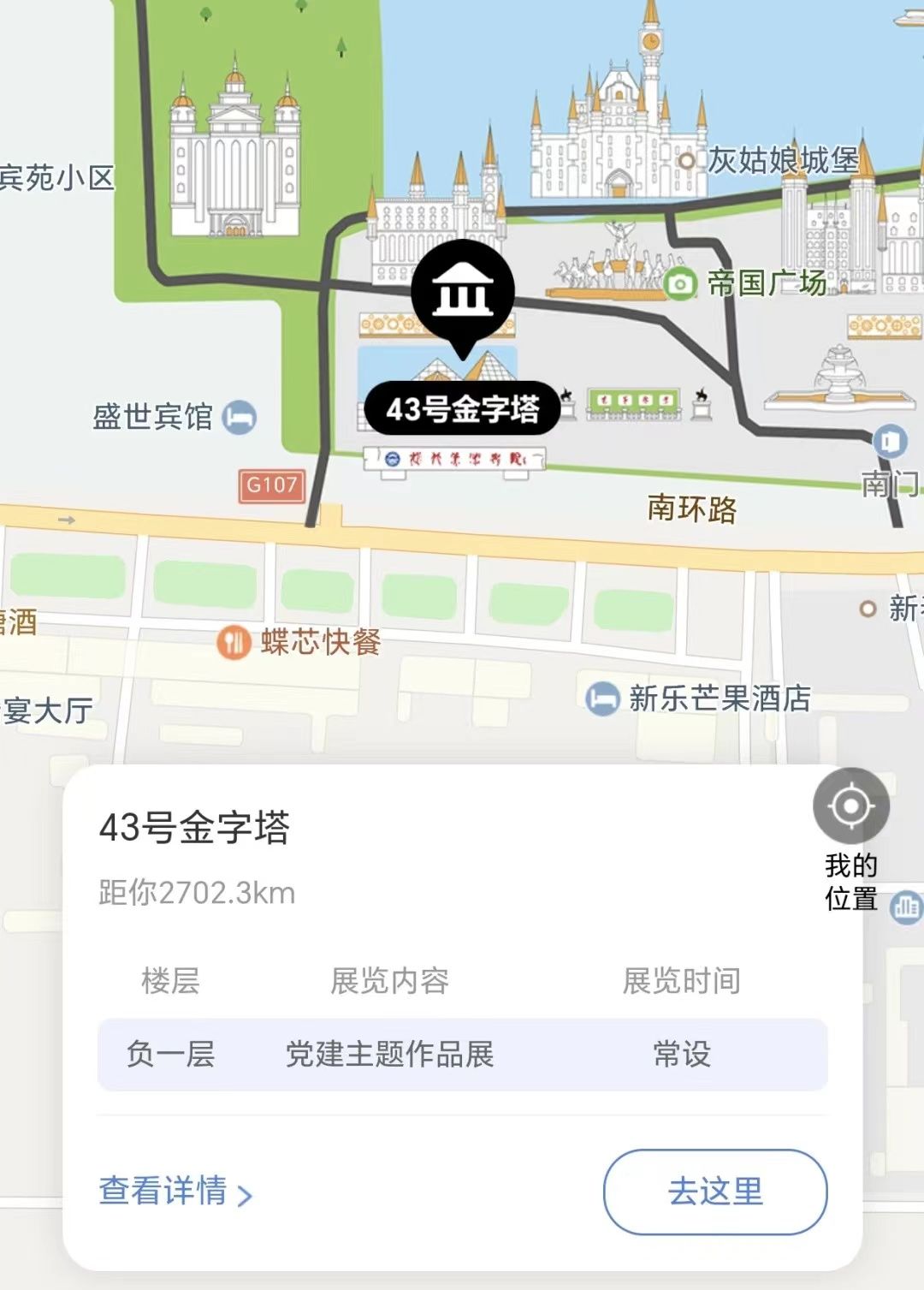Tap 去这里 to navigate there
924x1290 pixels.
pyautogui.click(x=715, y=1192)
